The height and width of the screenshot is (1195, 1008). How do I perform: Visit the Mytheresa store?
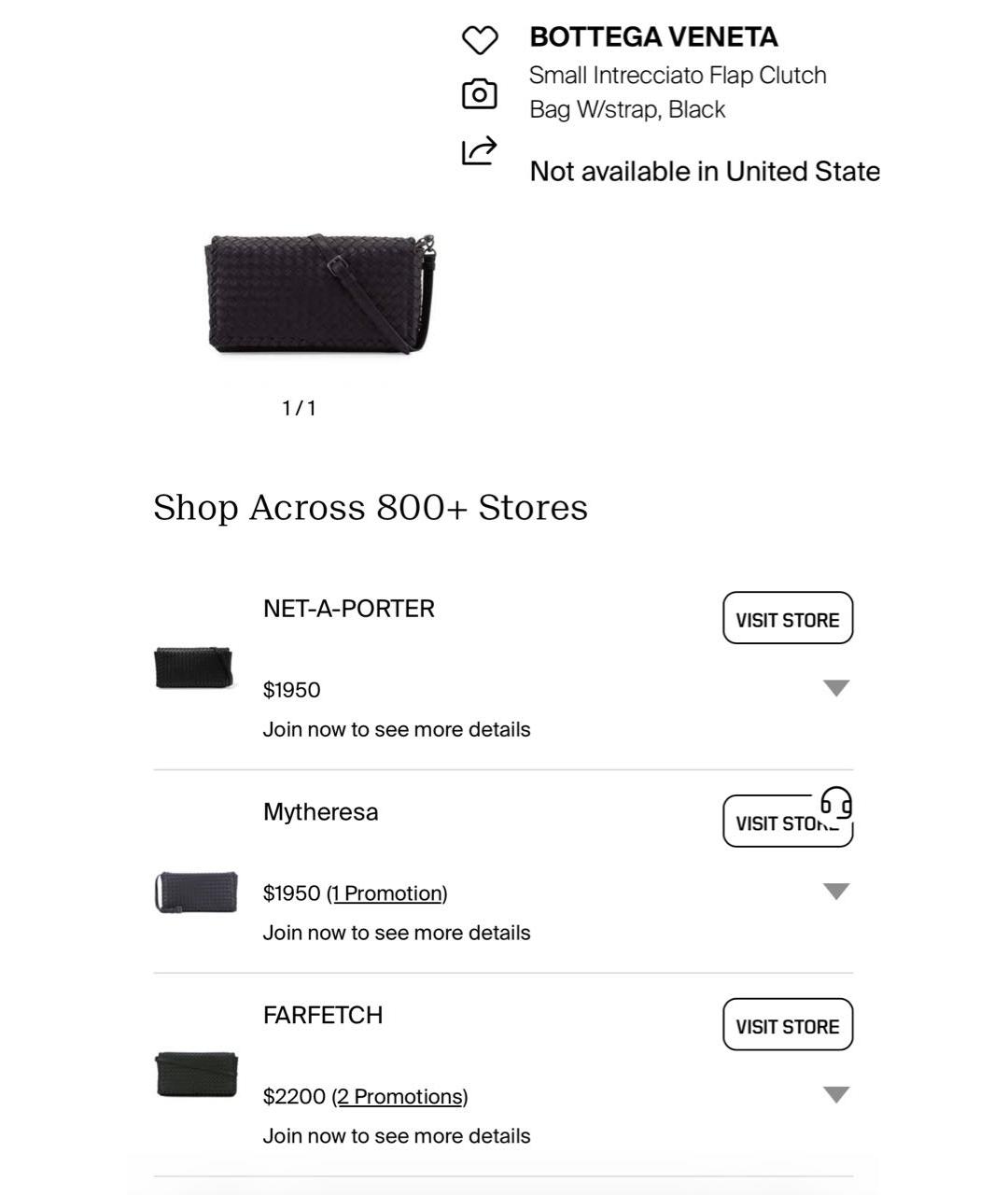pyautogui.click(x=775, y=822)
